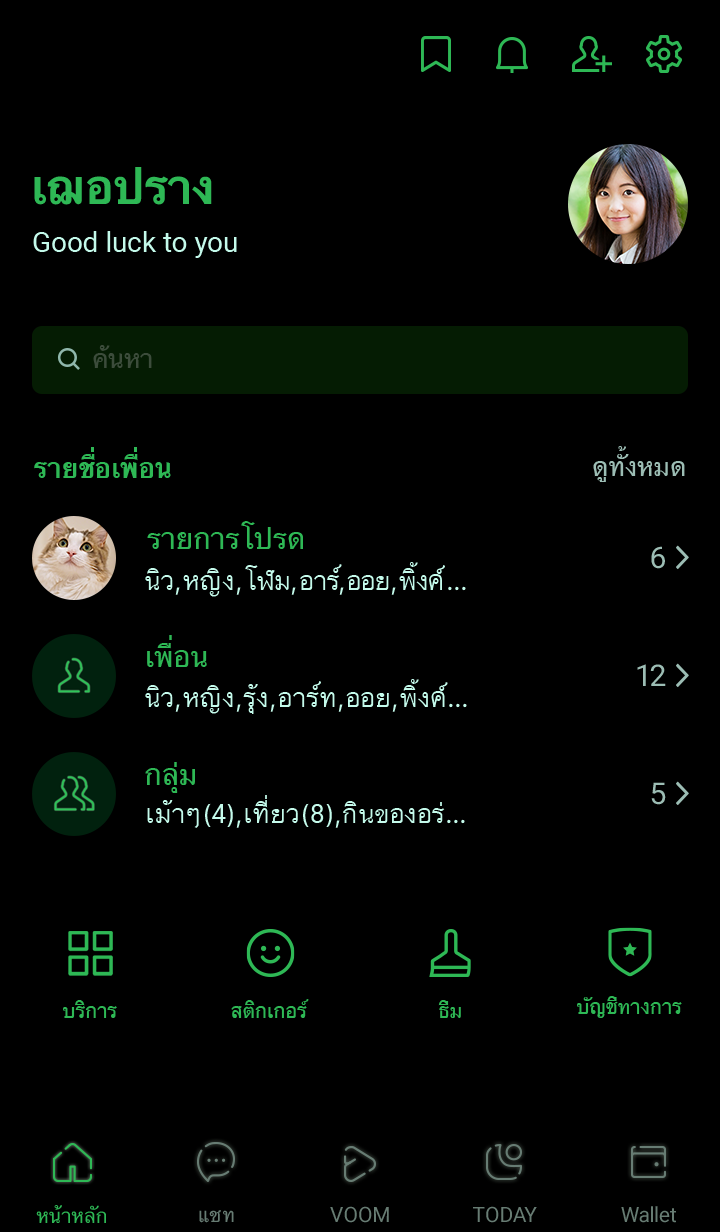The image size is (720, 1232).
Task: Open บัญชีทางการ official accounts
Action: pos(629,972)
